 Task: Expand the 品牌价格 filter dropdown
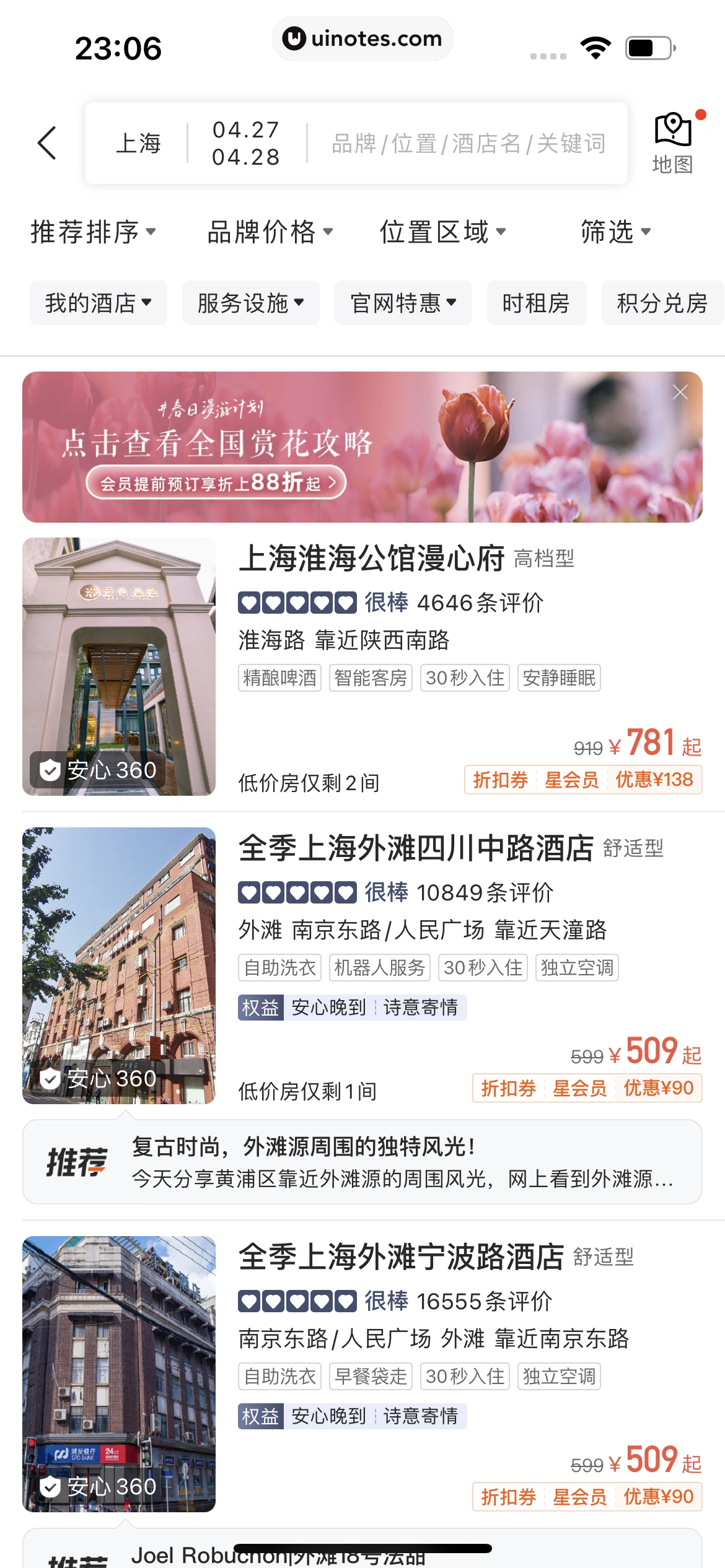pos(270,232)
